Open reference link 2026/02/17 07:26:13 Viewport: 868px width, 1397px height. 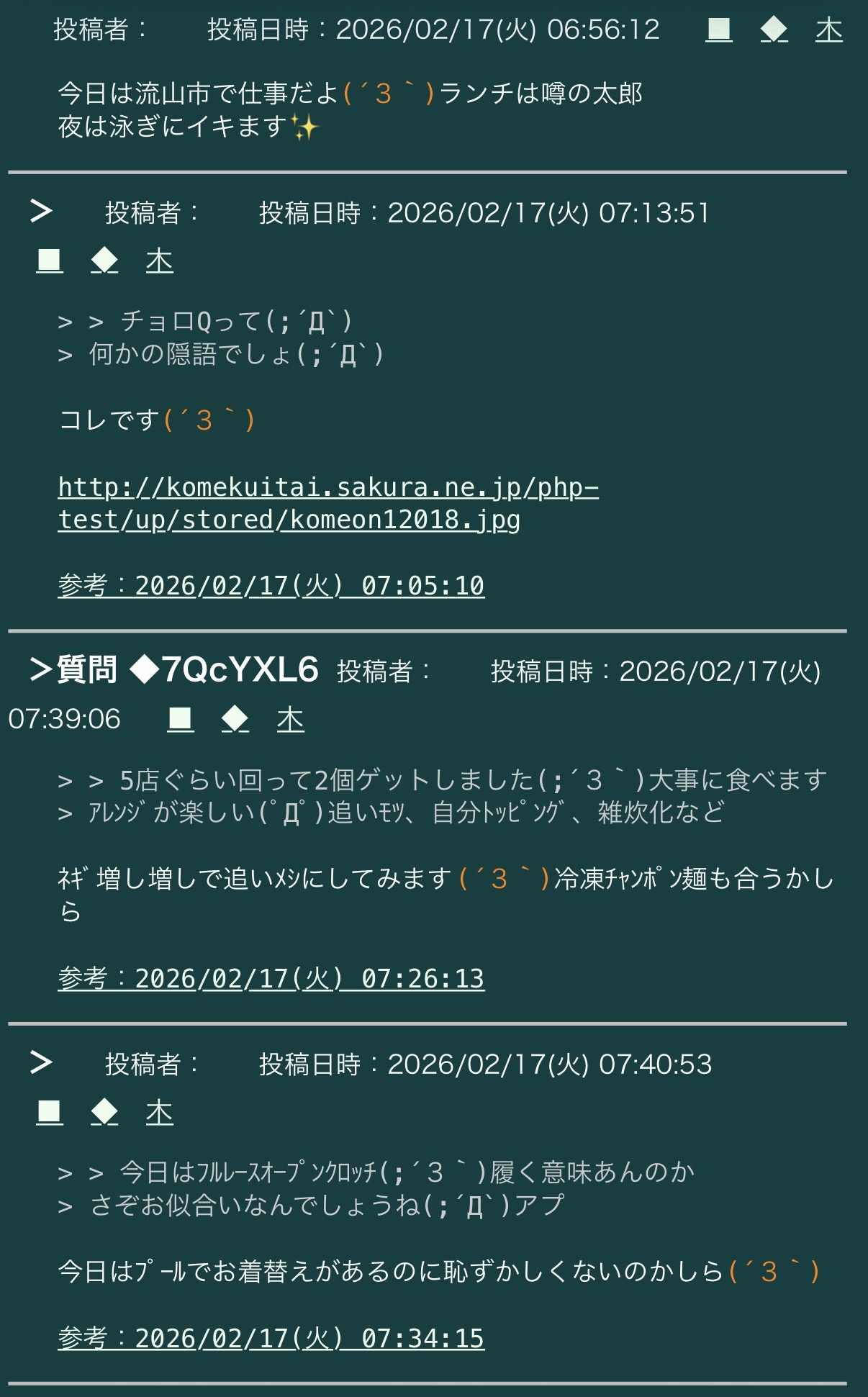click(x=271, y=979)
